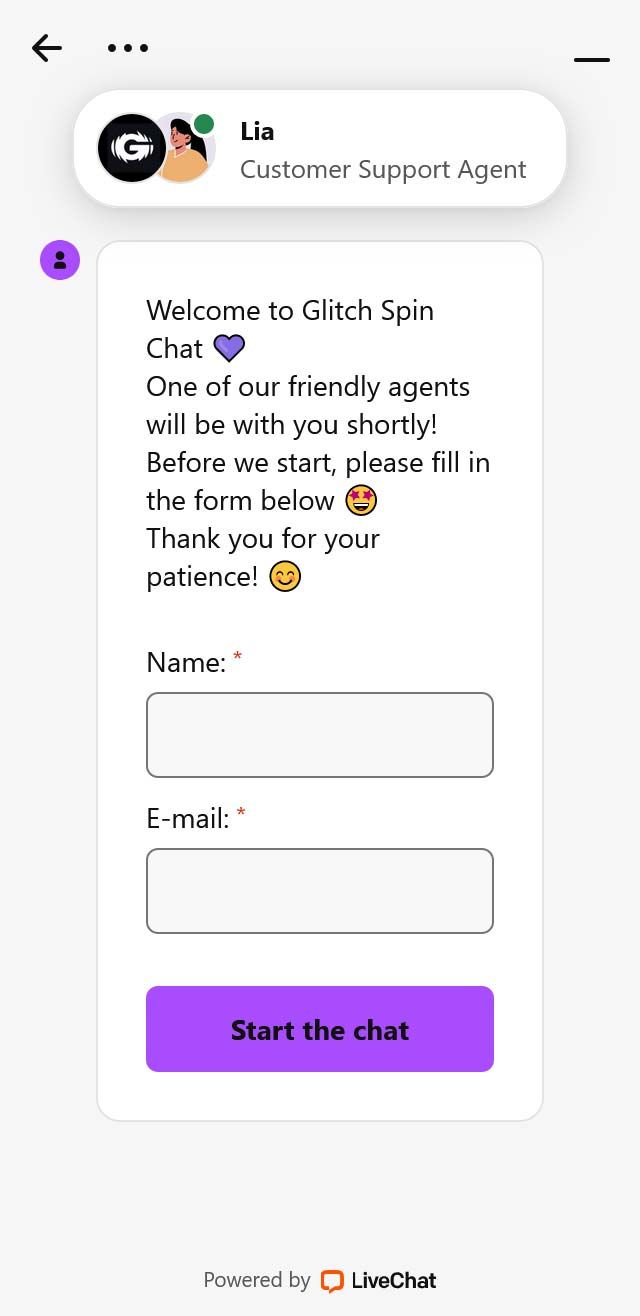Tap the Name input field
Viewport: 640px width, 1316px height.
coord(320,735)
